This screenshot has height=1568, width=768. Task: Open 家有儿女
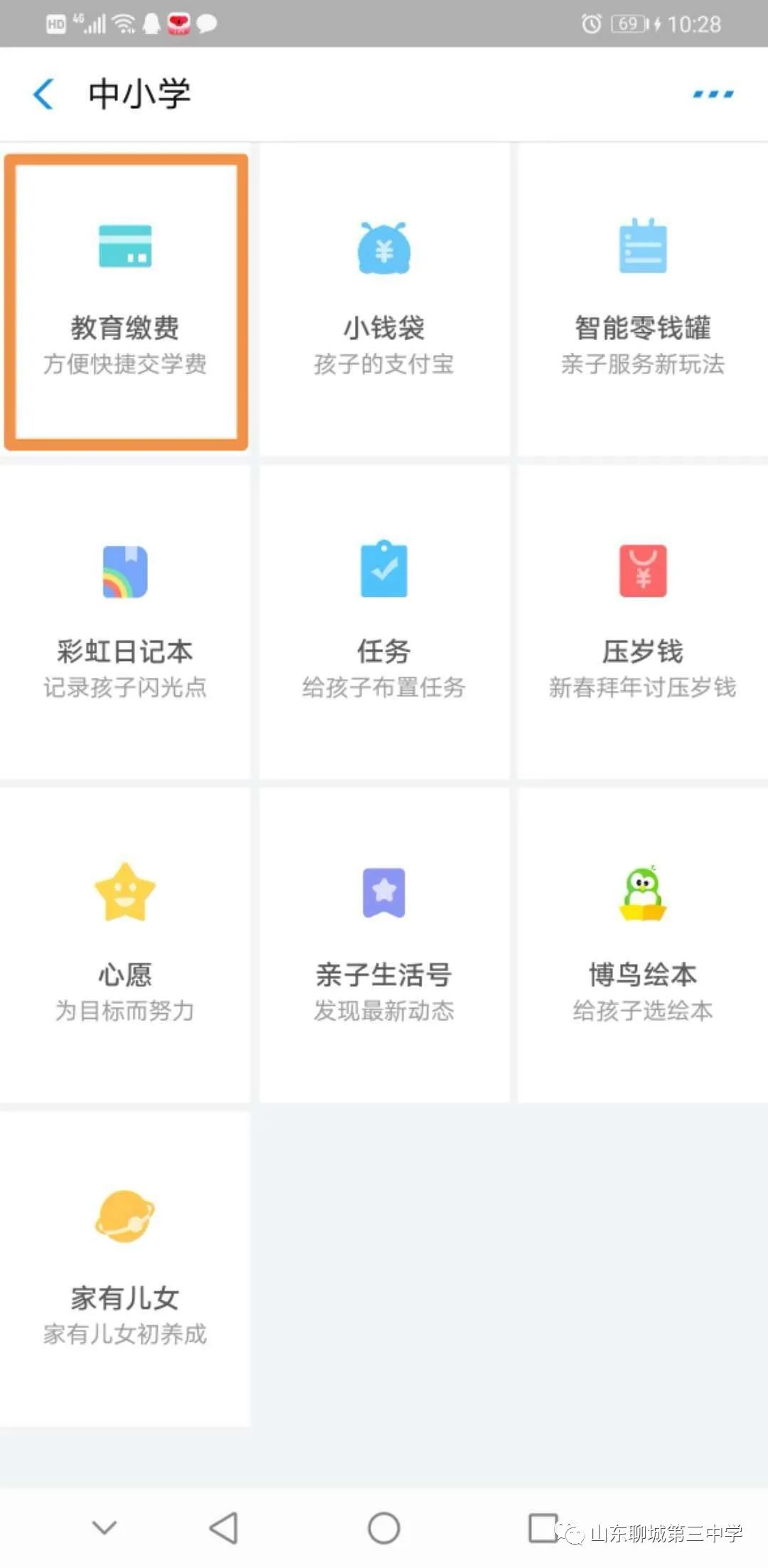tap(125, 1268)
